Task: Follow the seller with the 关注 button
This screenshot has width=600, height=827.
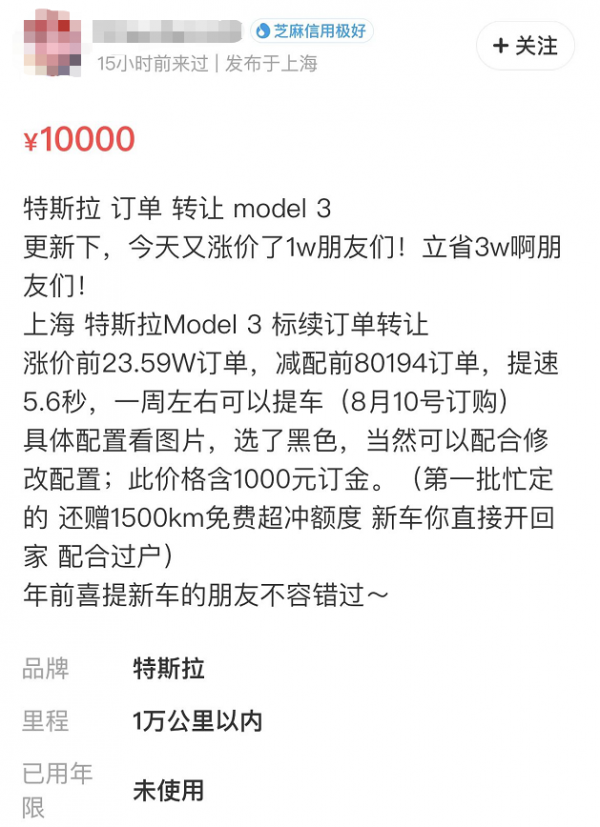Action: point(525,46)
